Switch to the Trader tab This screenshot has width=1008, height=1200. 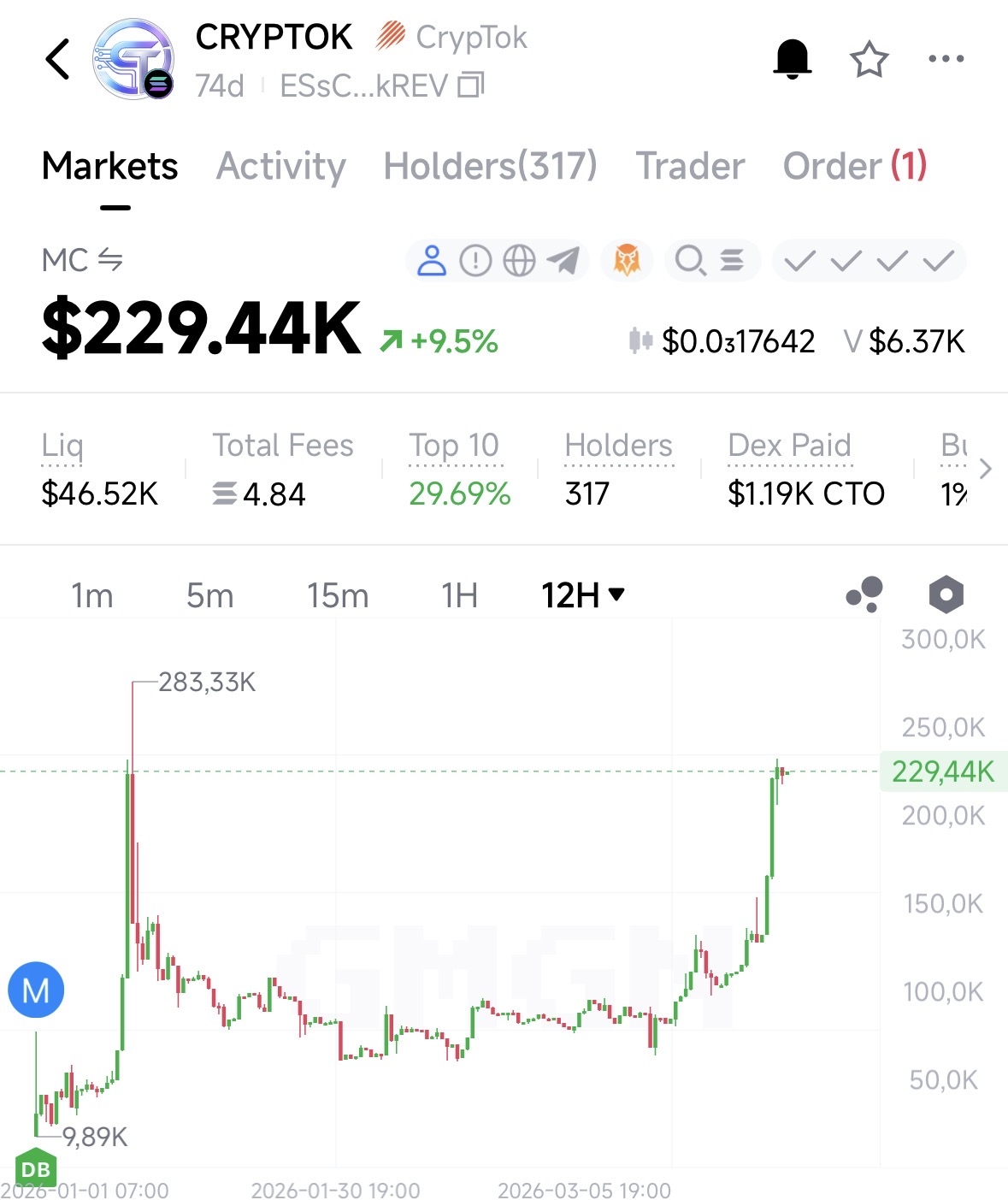coord(690,166)
